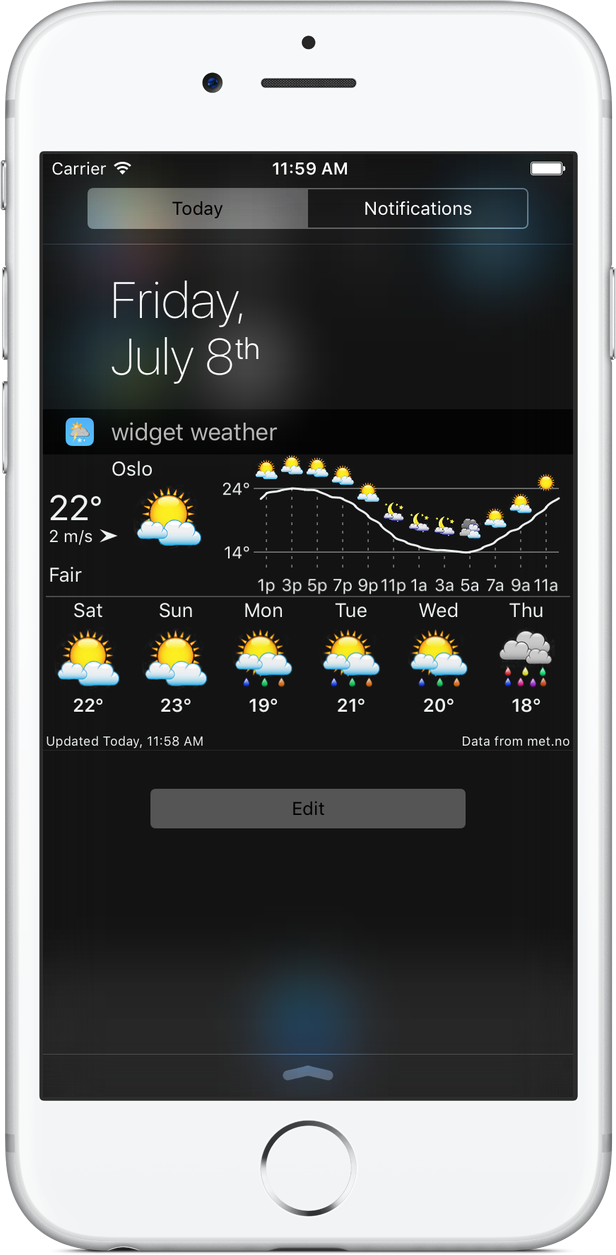Switch to the Notifications tab
This screenshot has height=1255, width=616.
pos(418,209)
